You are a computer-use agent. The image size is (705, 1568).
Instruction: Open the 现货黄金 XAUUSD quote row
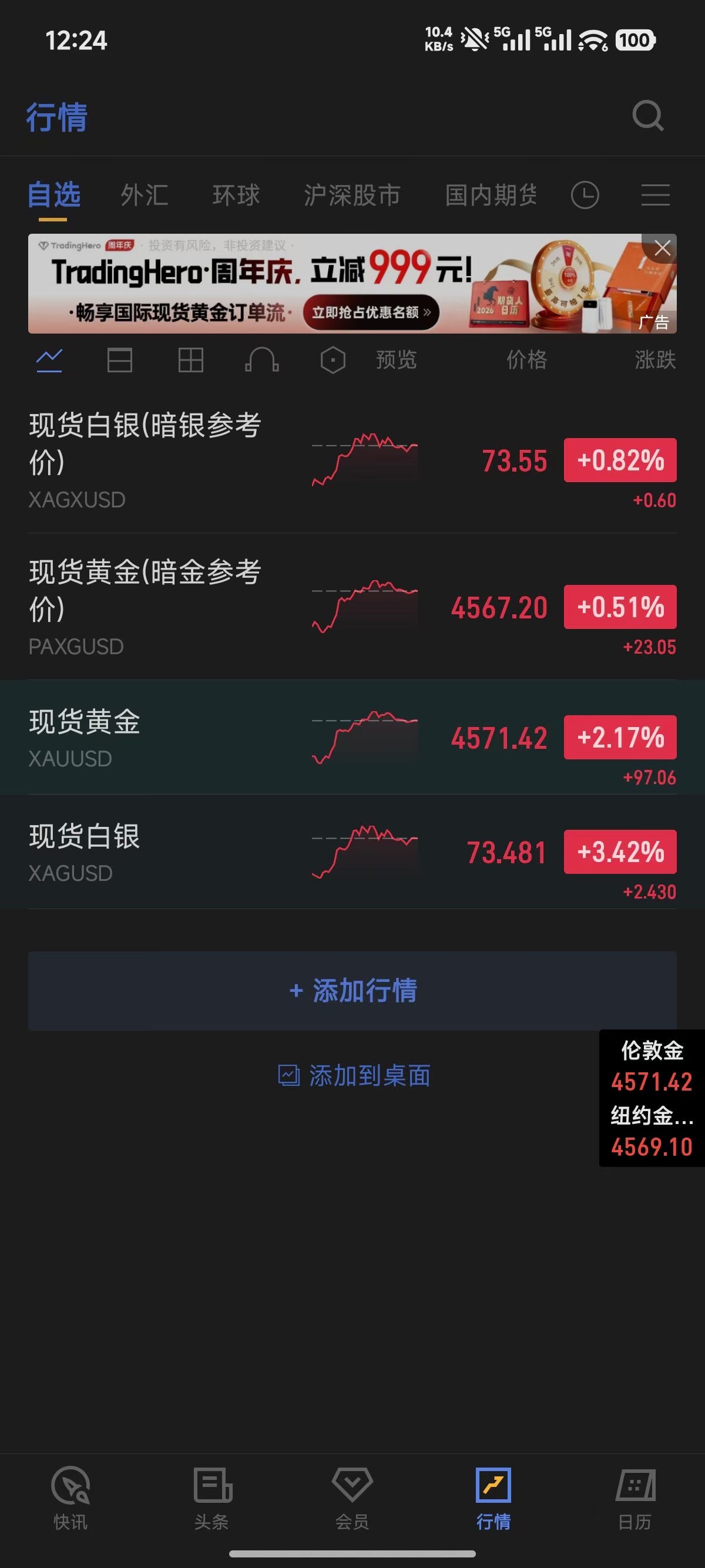[x=352, y=737]
